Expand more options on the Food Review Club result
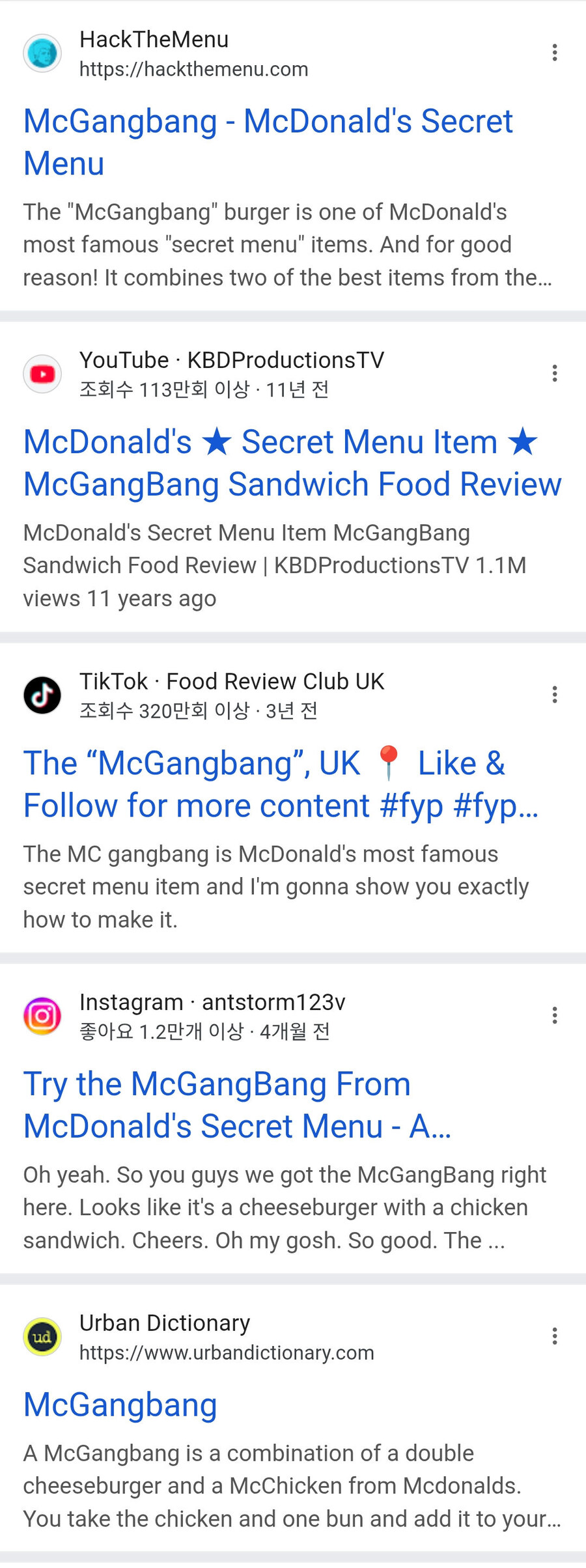The width and height of the screenshot is (586, 1568). [555, 694]
